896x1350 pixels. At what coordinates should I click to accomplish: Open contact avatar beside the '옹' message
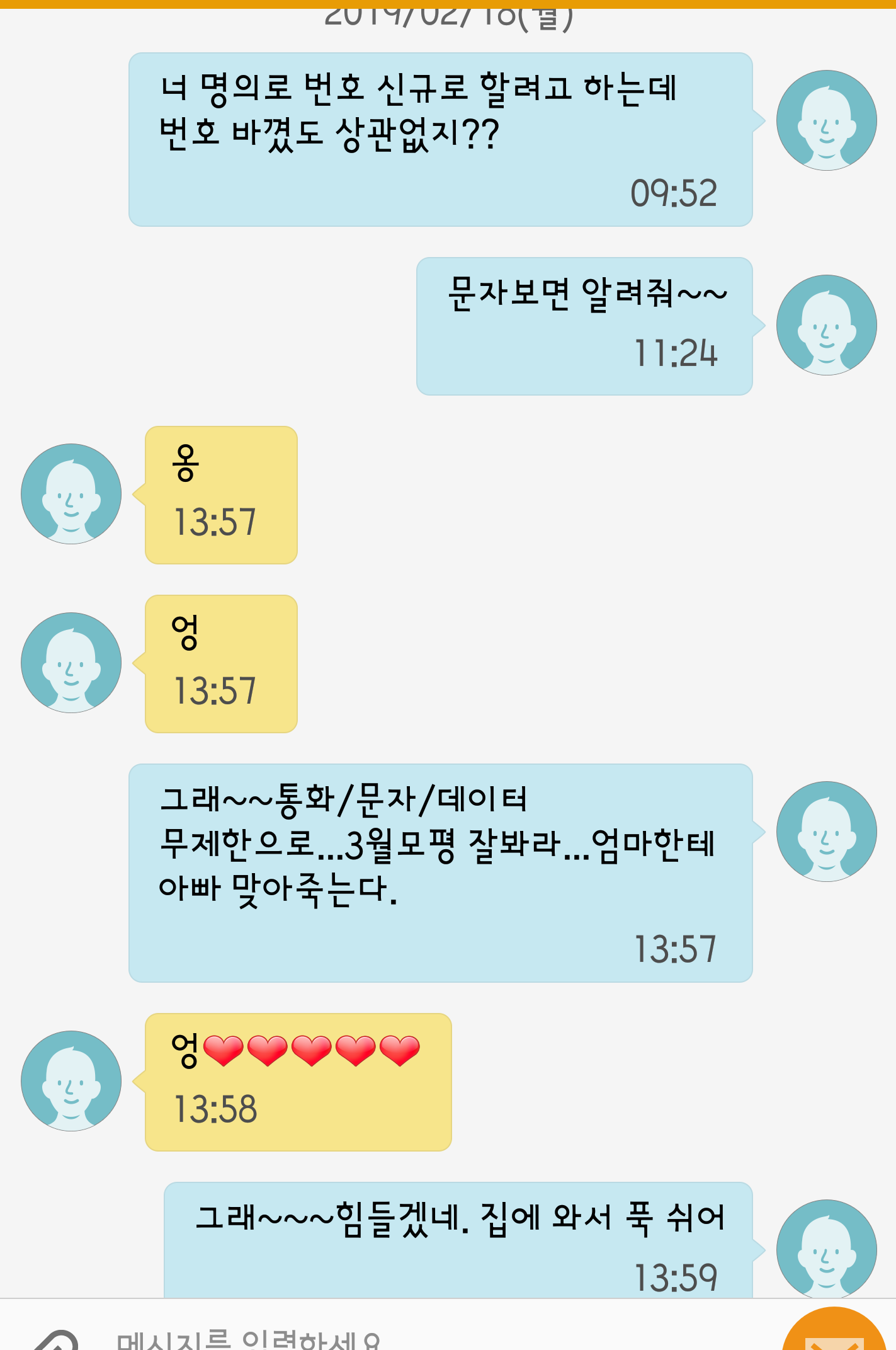point(71,494)
